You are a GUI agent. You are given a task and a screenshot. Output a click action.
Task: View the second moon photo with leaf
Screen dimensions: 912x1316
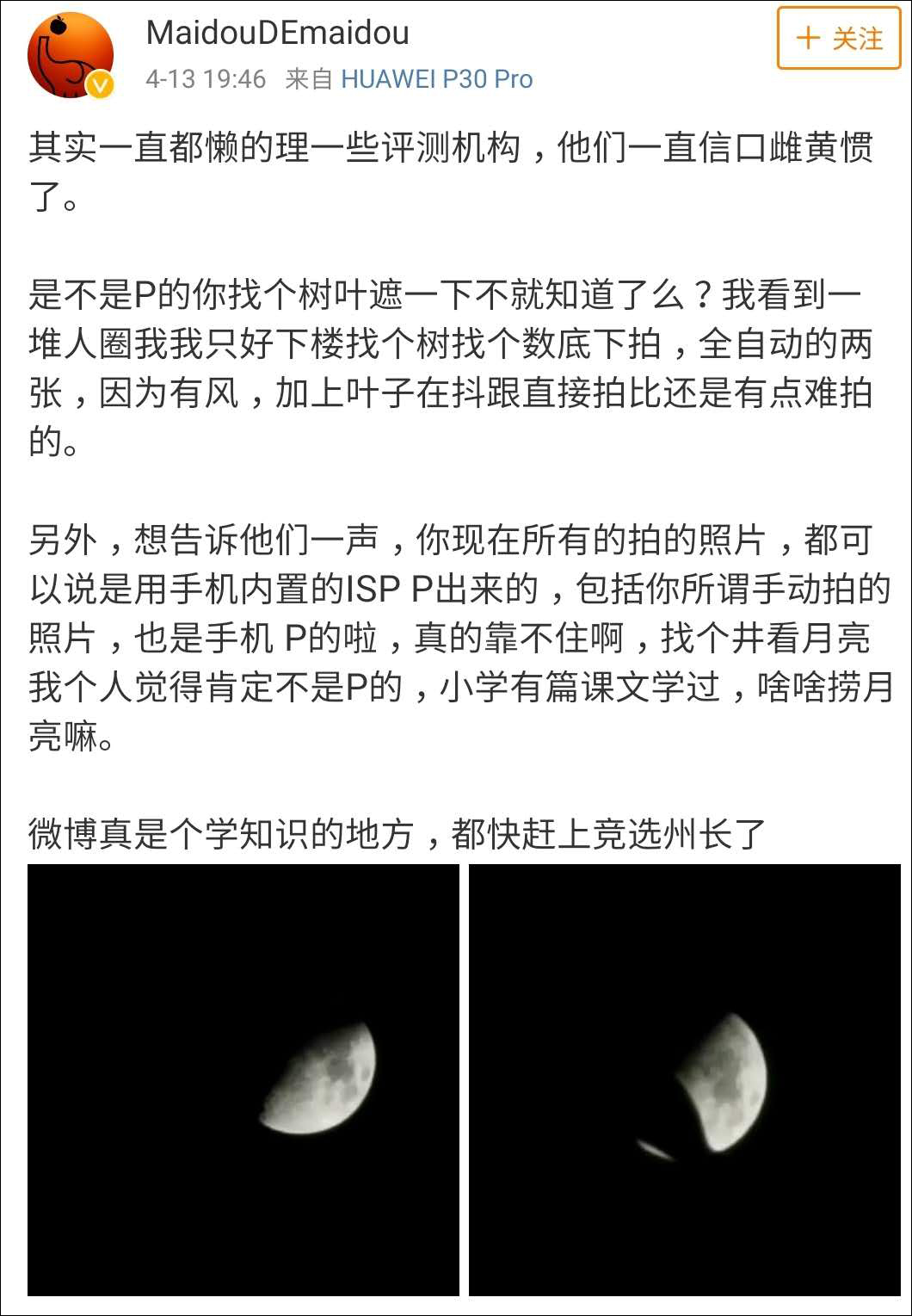coord(685,1080)
